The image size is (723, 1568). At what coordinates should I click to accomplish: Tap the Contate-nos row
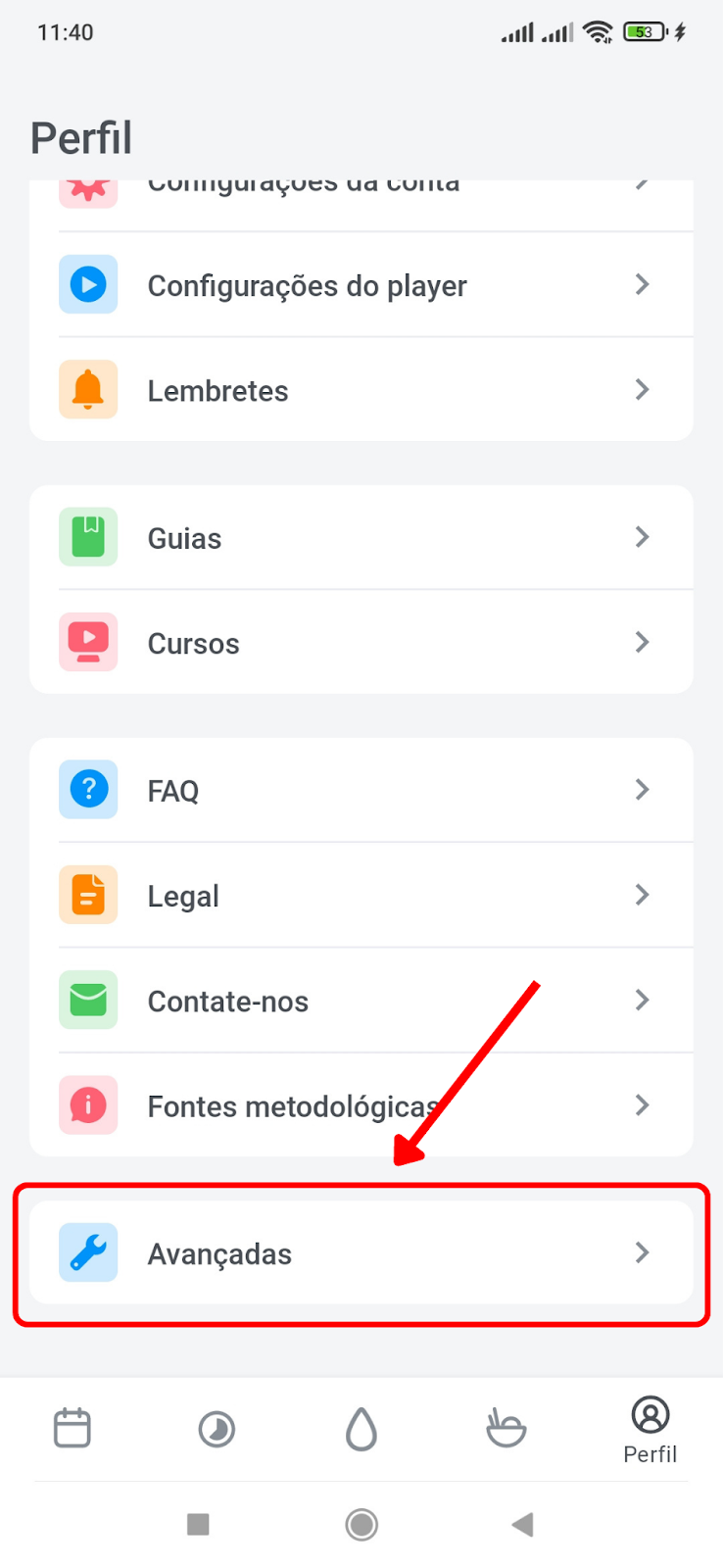pyautogui.click(x=361, y=1001)
